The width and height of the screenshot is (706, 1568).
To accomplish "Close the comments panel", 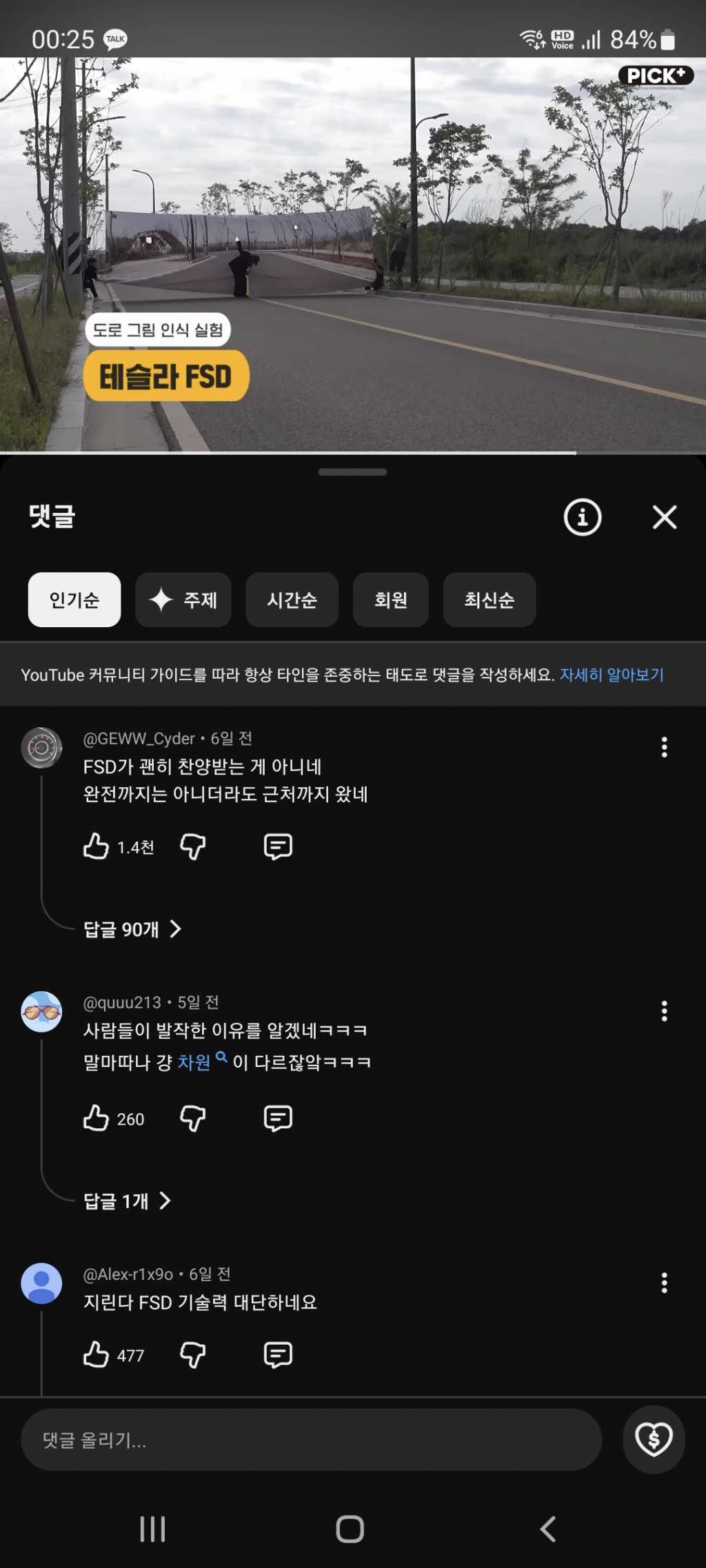I will (x=664, y=517).
